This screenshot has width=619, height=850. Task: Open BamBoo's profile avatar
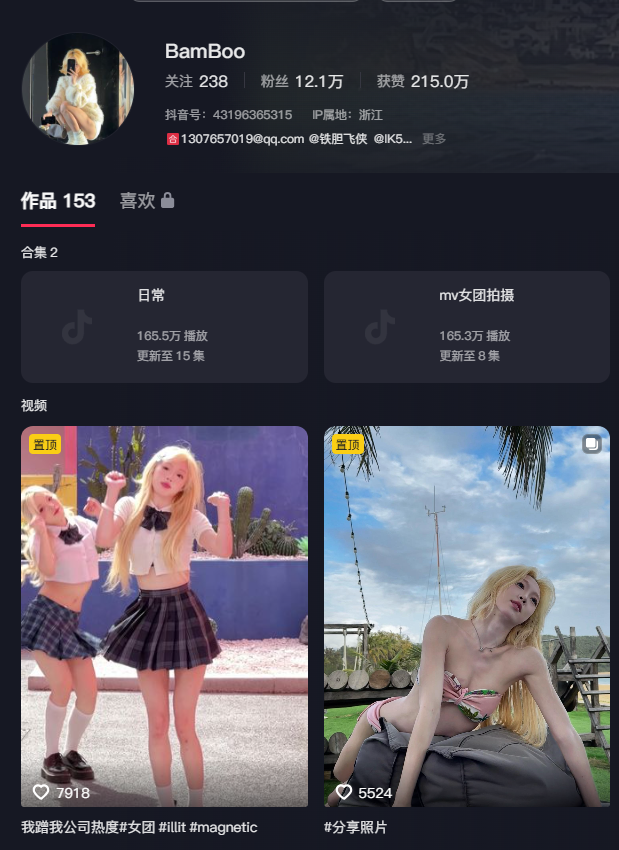click(x=78, y=90)
